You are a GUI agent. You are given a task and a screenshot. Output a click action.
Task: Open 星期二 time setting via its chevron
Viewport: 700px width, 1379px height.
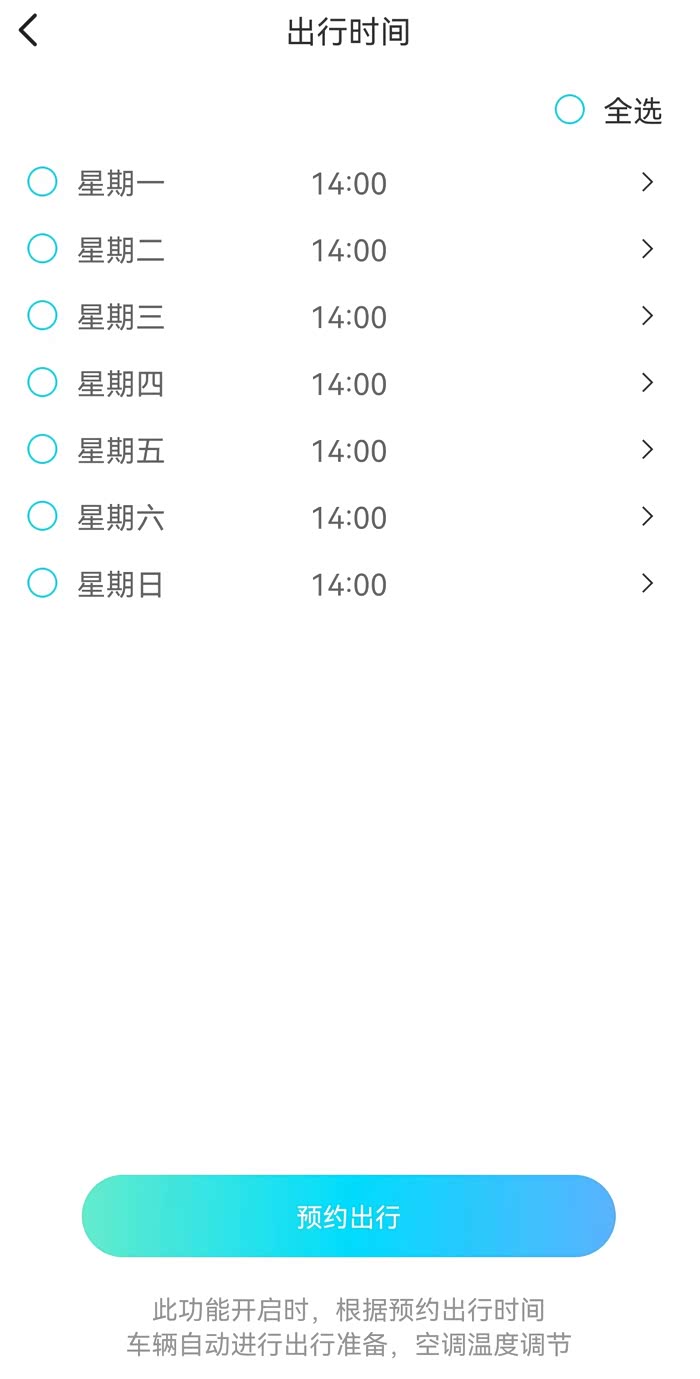point(647,249)
